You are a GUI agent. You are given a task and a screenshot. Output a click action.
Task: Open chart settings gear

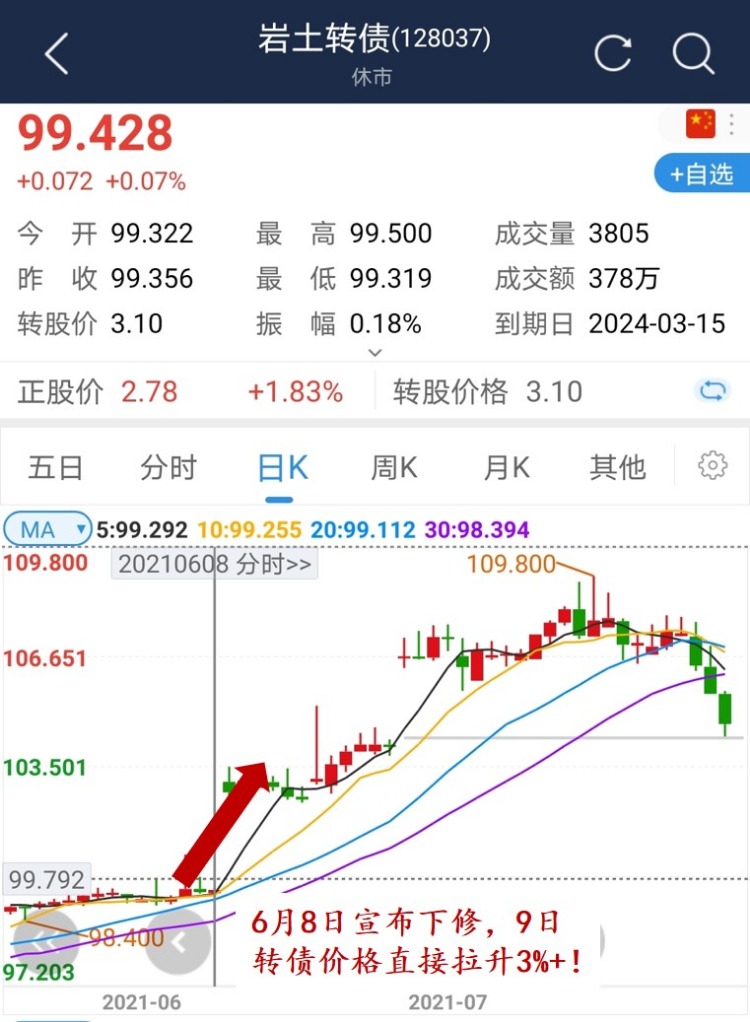(712, 466)
